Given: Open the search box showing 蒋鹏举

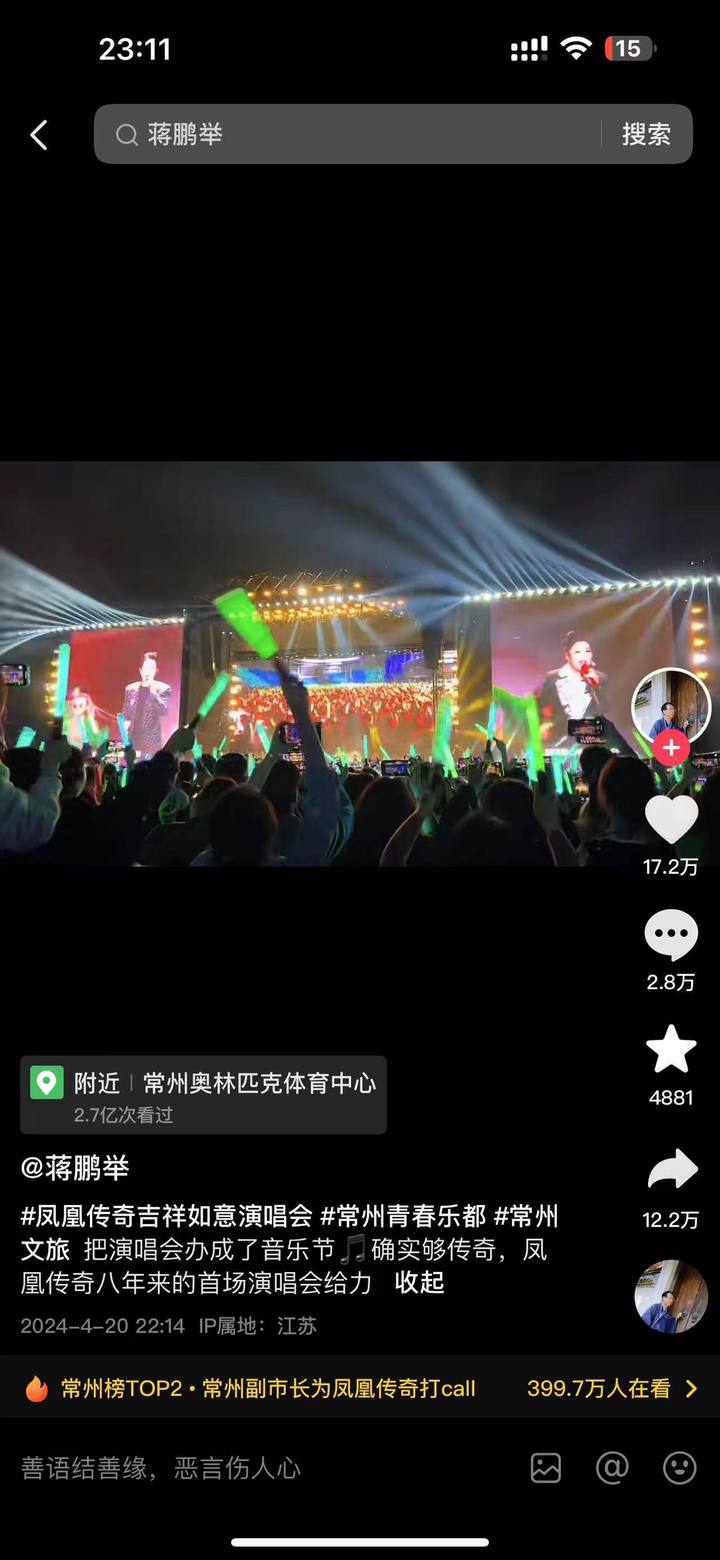Looking at the screenshot, I should pos(350,134).
